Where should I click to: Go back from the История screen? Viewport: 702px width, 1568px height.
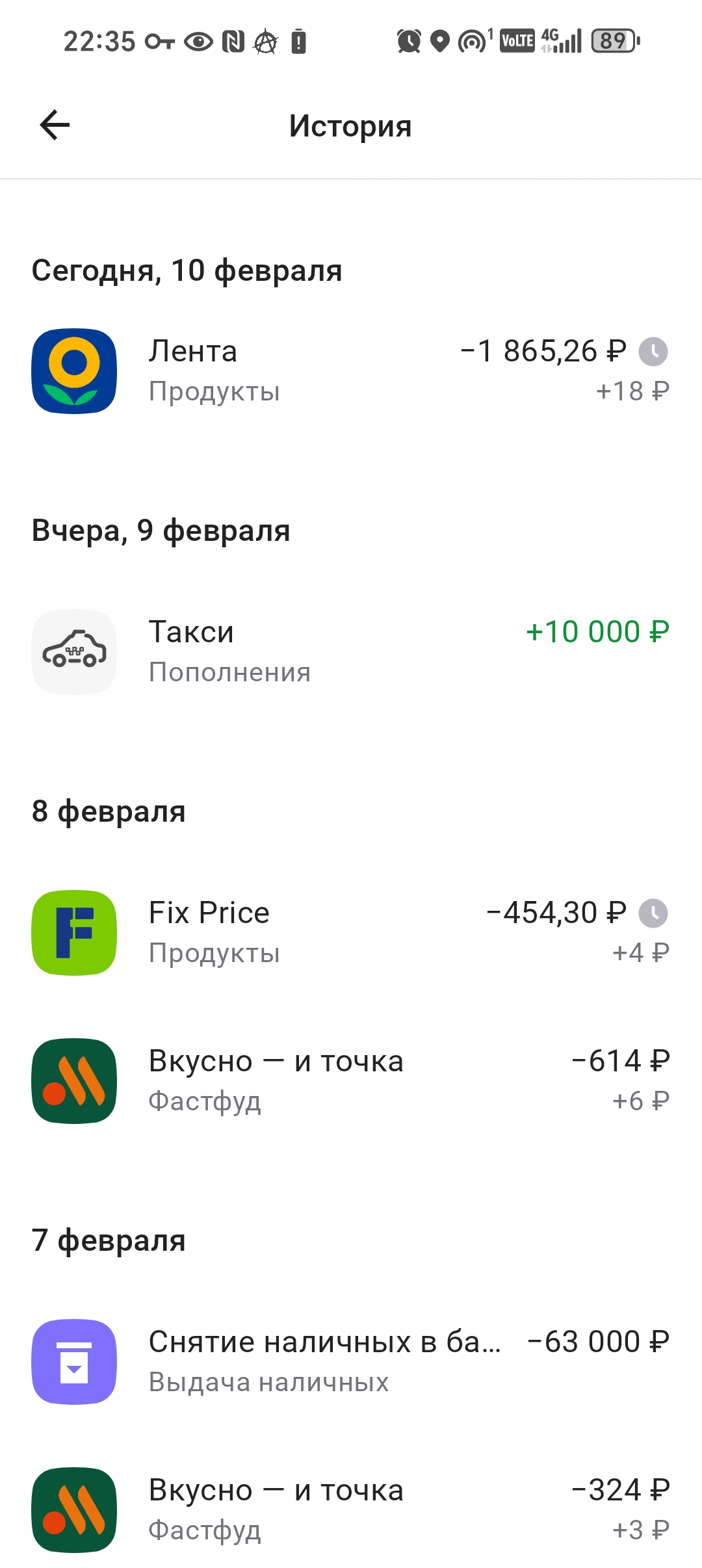(x=55, y=125)
